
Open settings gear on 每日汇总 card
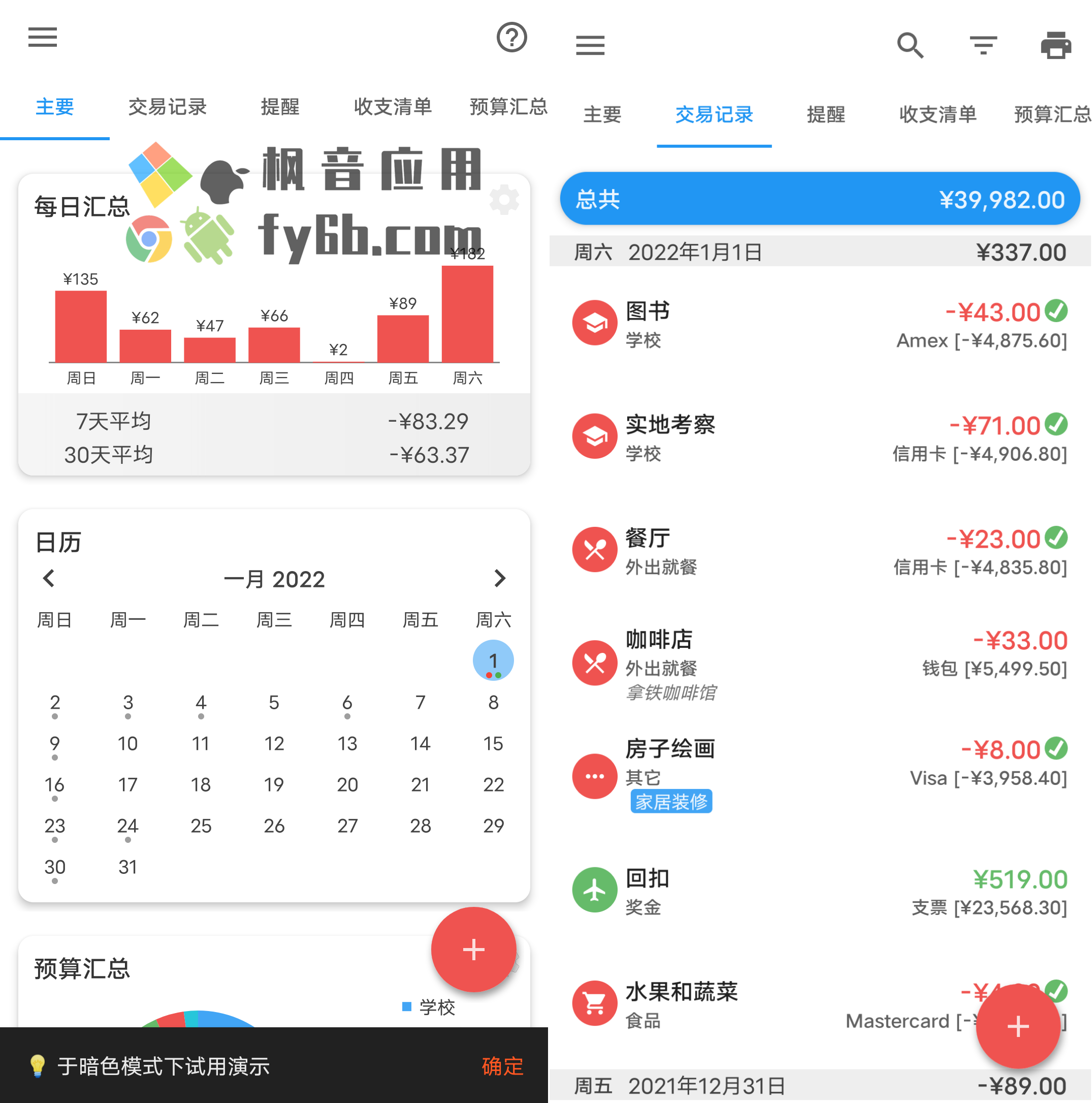[x=504, y=200]
